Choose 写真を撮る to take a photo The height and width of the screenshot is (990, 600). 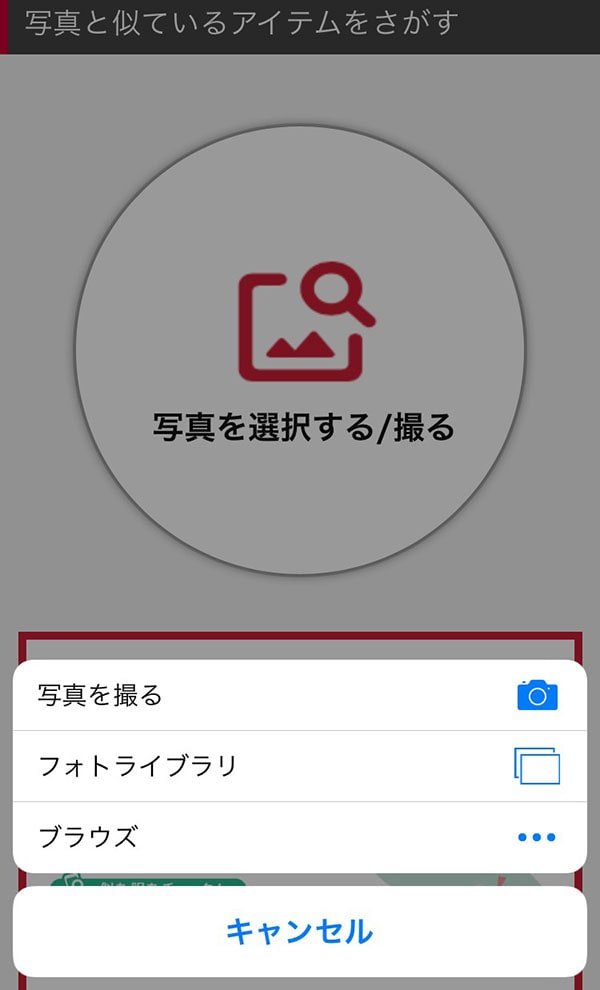click(x=299, y=695)
